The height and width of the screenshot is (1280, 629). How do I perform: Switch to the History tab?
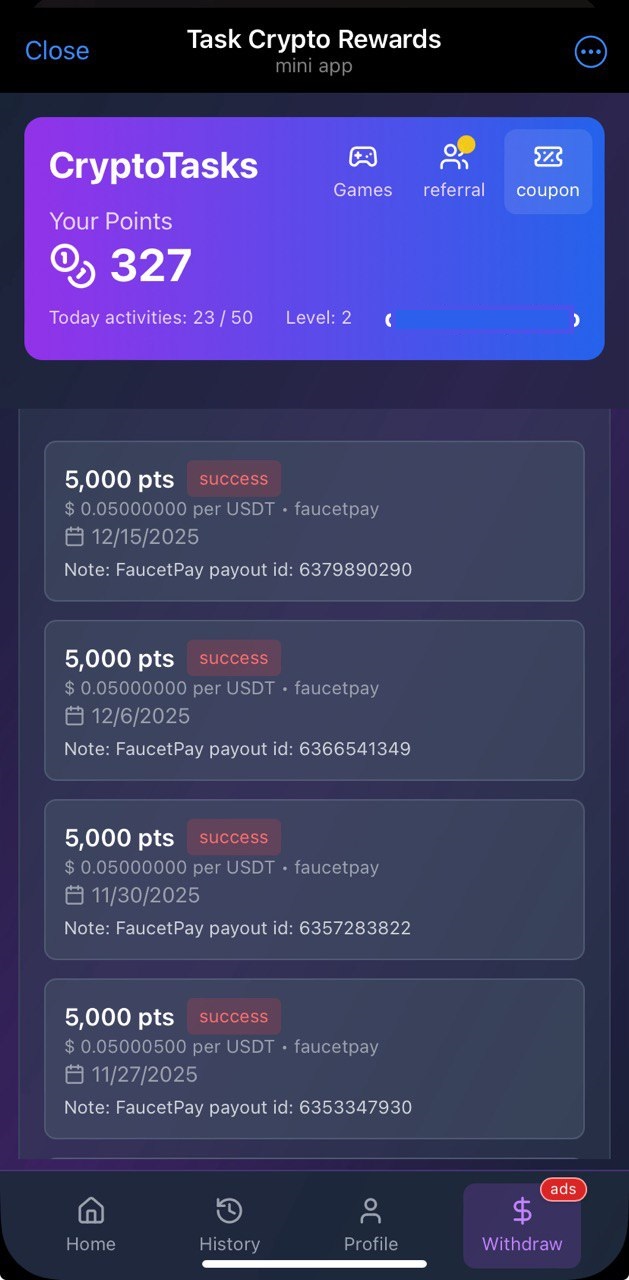tap(229, 1225)
